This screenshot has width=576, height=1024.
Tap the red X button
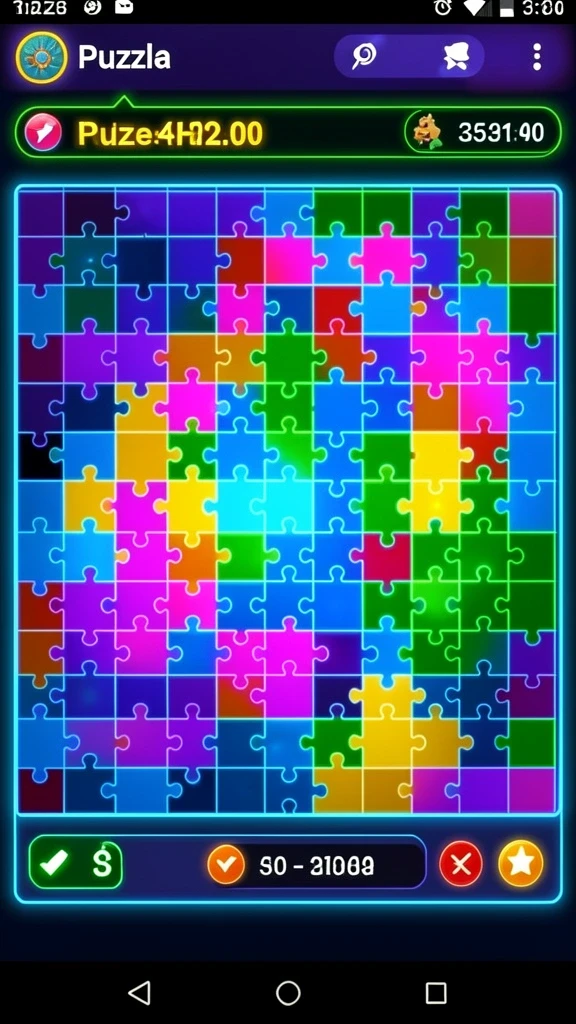coord(461,865)
